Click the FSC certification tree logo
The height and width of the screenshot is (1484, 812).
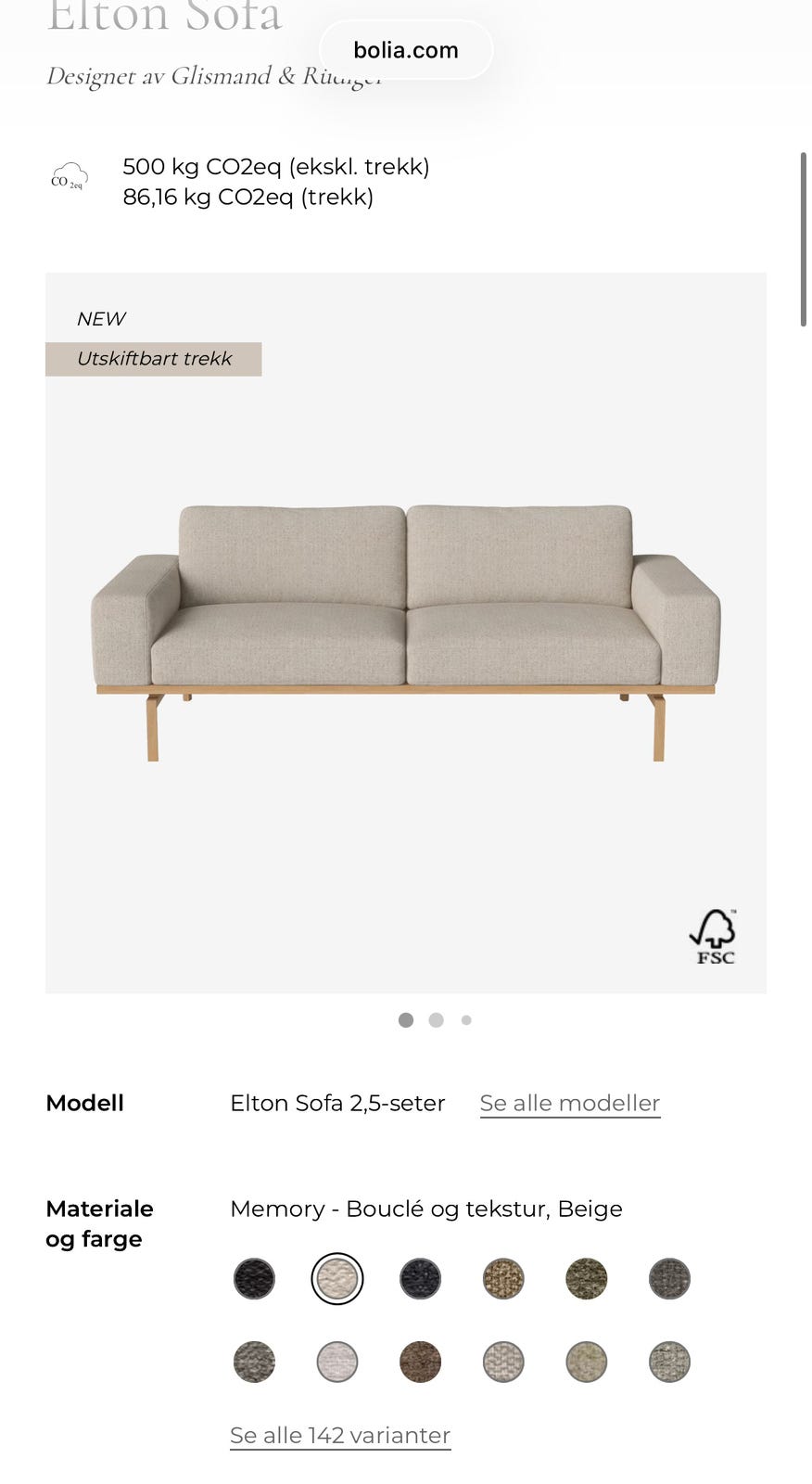(x=714, y=935)
